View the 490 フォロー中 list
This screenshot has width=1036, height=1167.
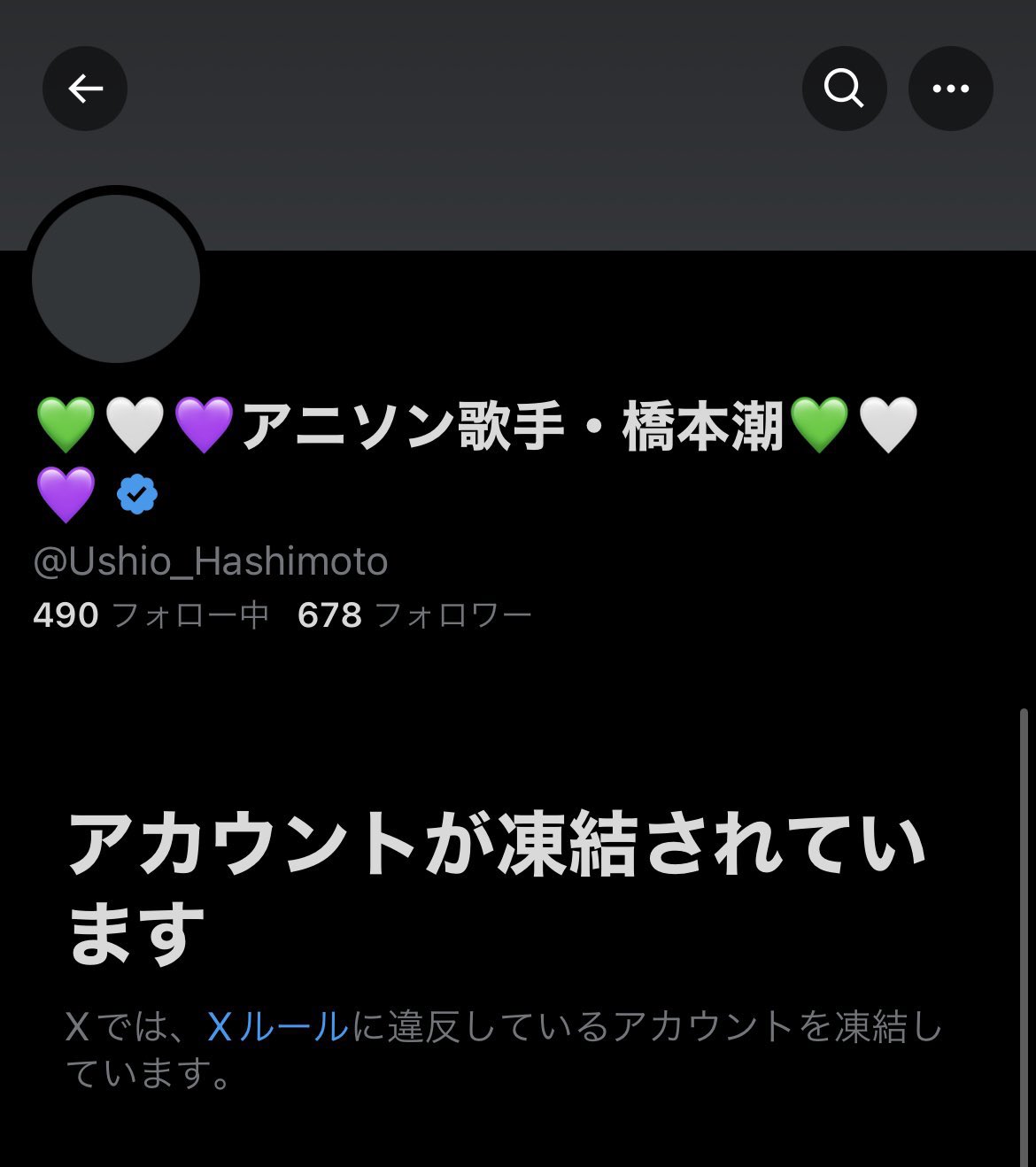[151, 614]
